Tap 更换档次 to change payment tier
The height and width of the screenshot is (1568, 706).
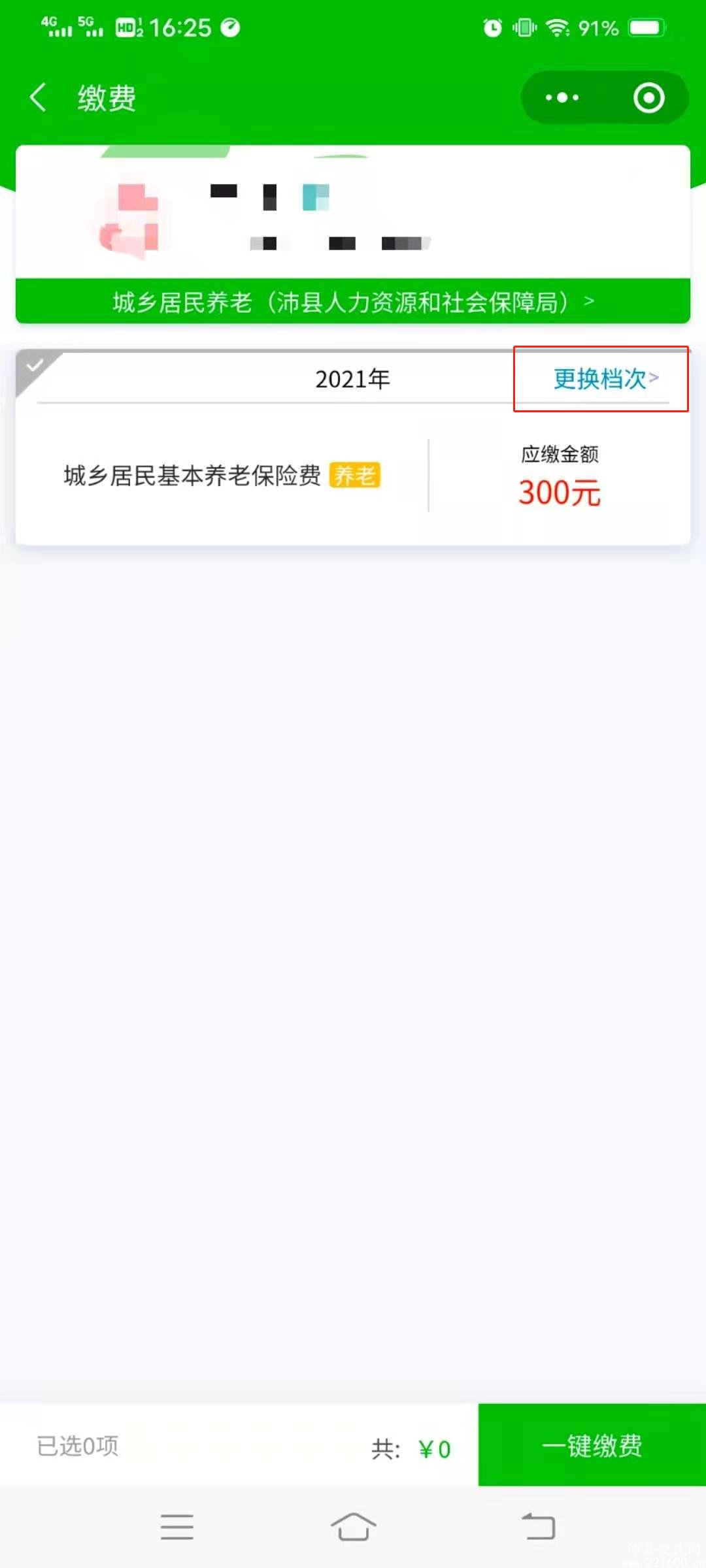coord(605,379)
